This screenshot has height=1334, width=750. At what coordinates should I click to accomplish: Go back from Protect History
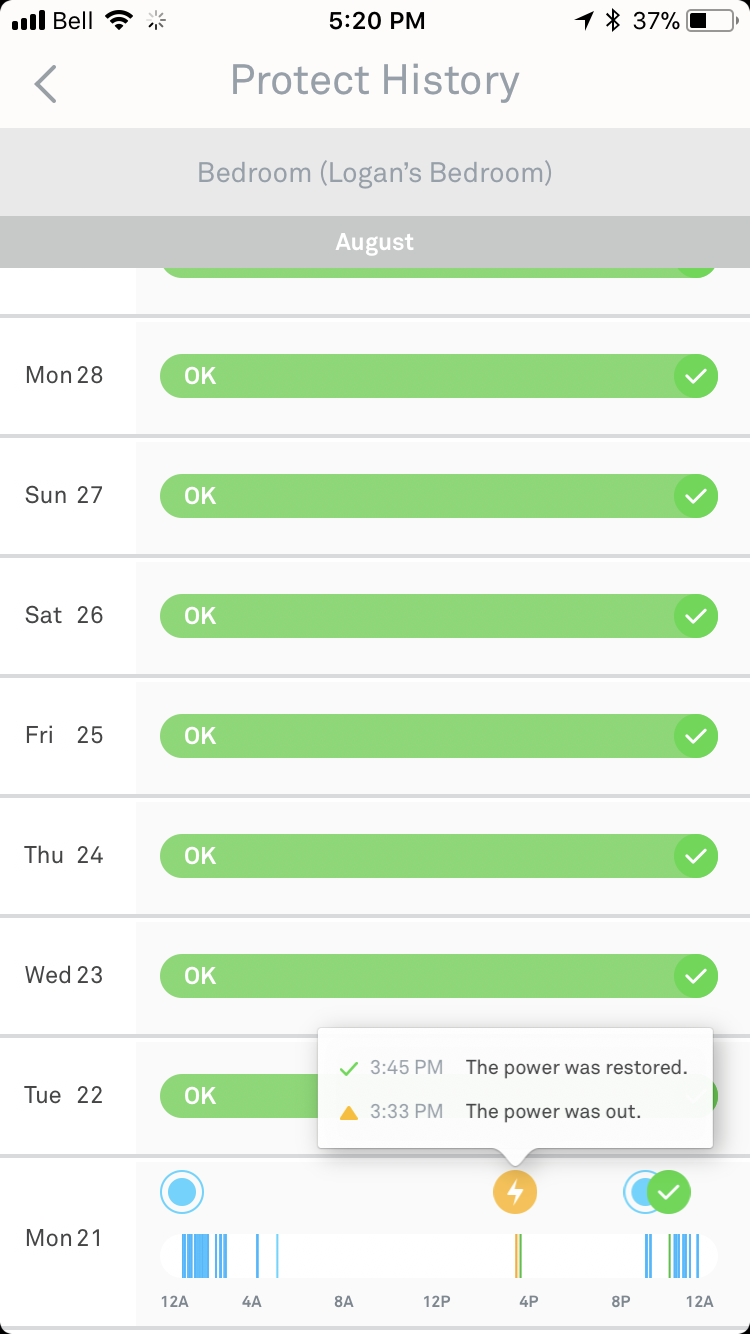click(46, 83)
